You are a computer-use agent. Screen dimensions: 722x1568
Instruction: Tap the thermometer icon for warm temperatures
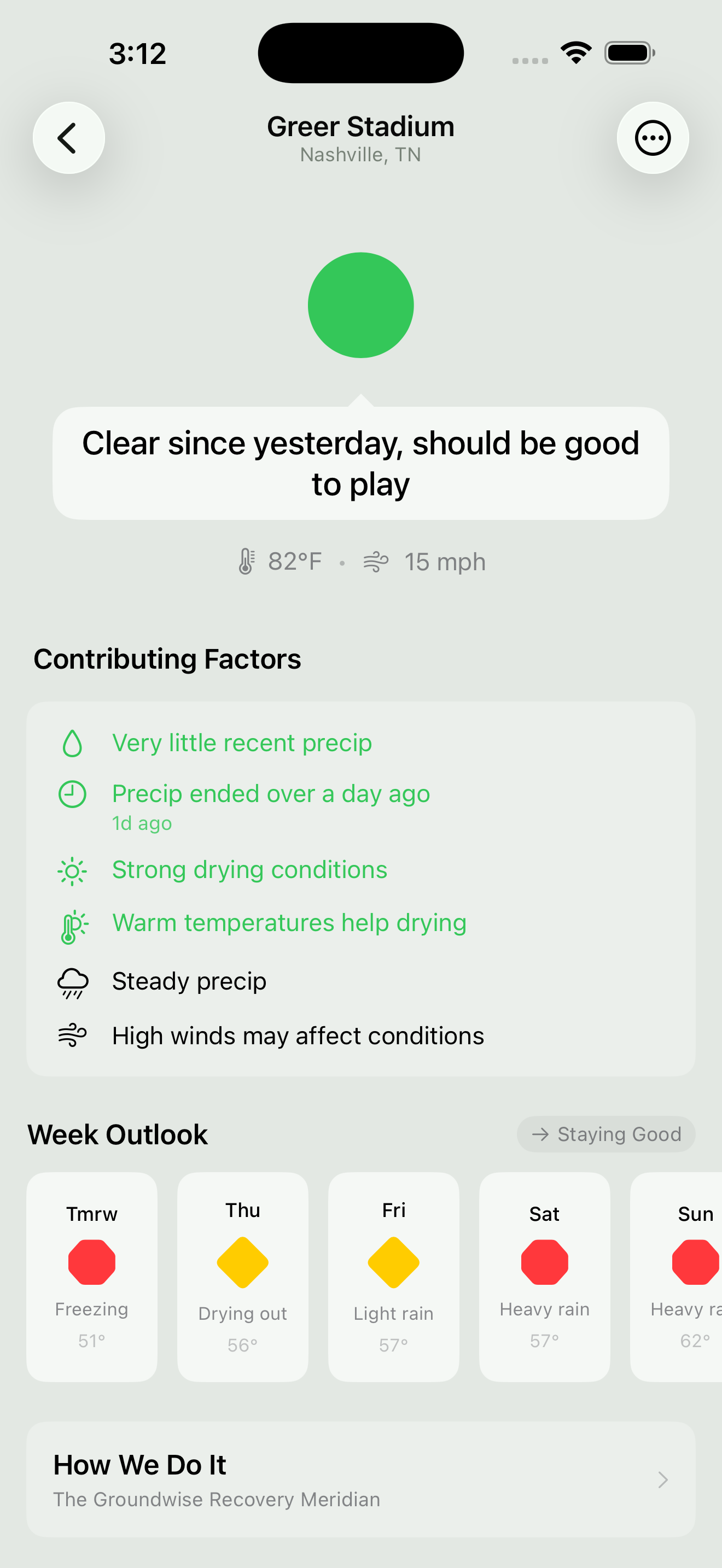72,922
